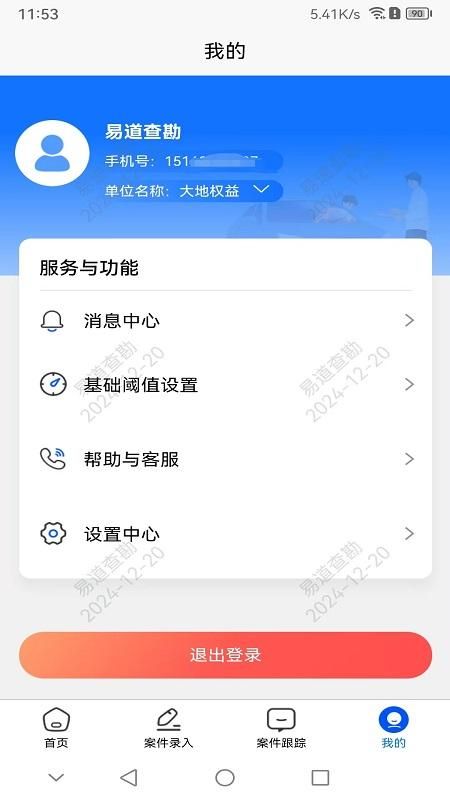Viewport: 450px width, 800px height.
Task: Tap the profile avatar picture
Action: coord(52,153)
